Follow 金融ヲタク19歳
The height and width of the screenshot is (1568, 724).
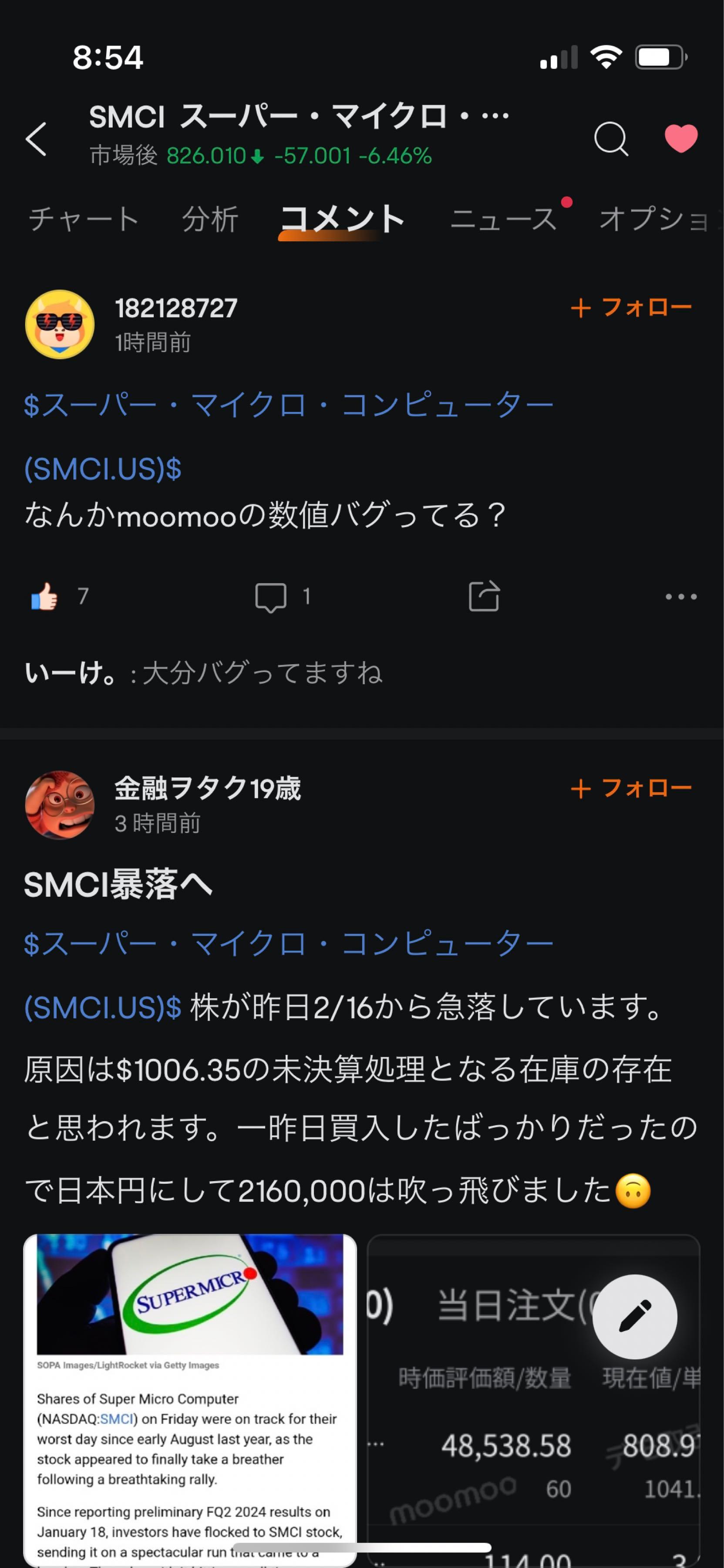(631, 788)
